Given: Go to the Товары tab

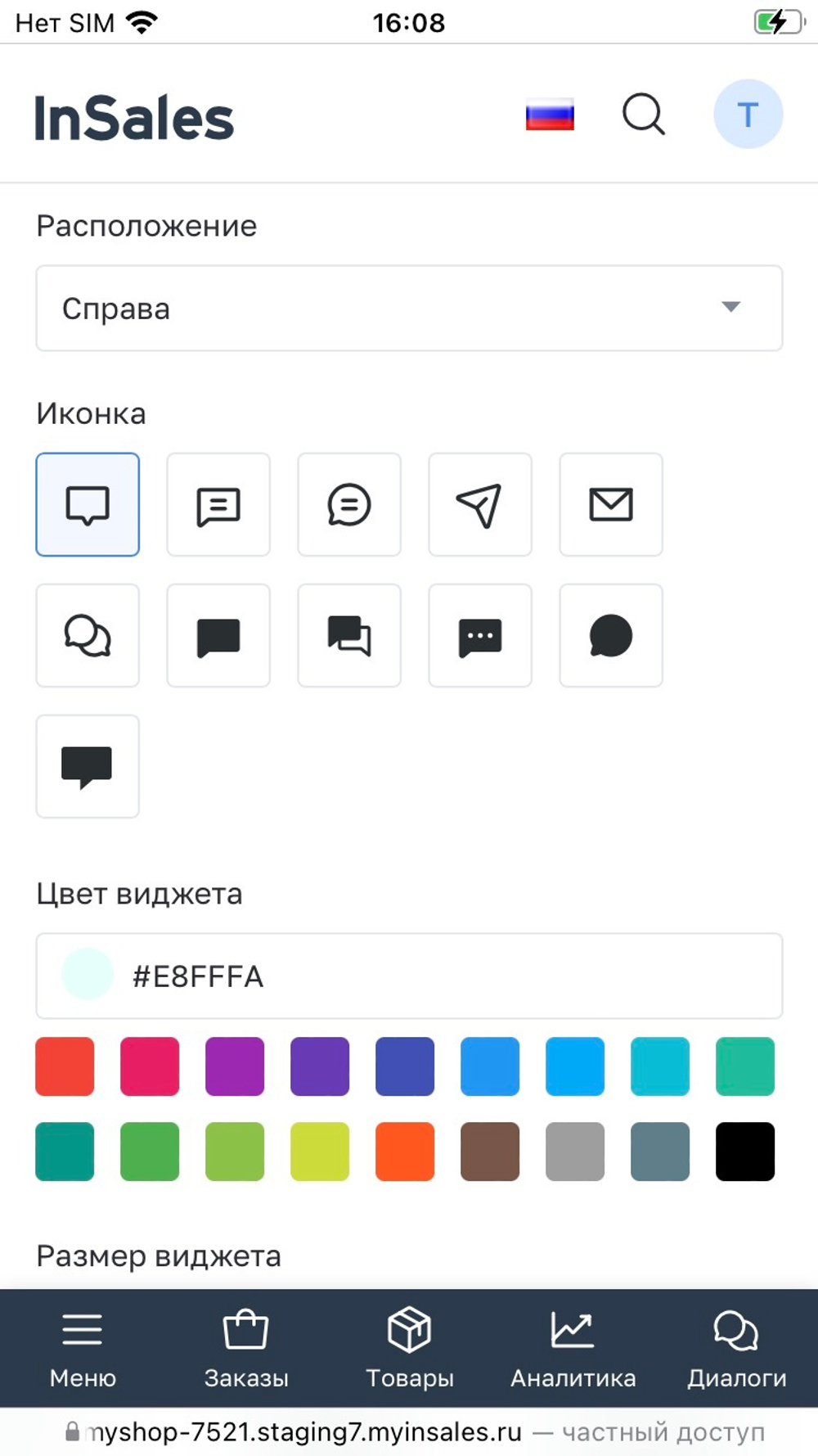Looking at the screenshot, I should pyautogui.click(x=410, y=1349).
